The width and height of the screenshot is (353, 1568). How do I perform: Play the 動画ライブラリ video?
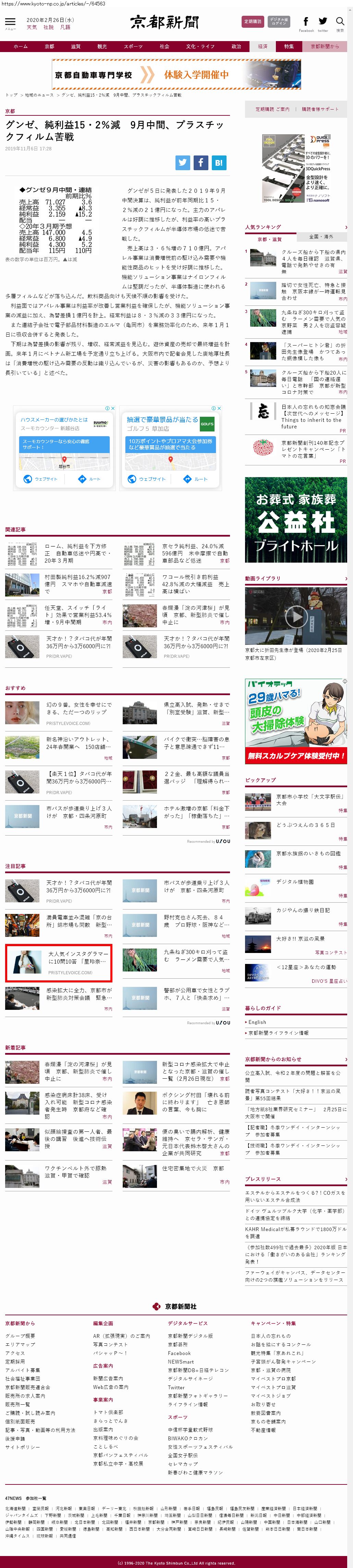(x=296, y=617)
